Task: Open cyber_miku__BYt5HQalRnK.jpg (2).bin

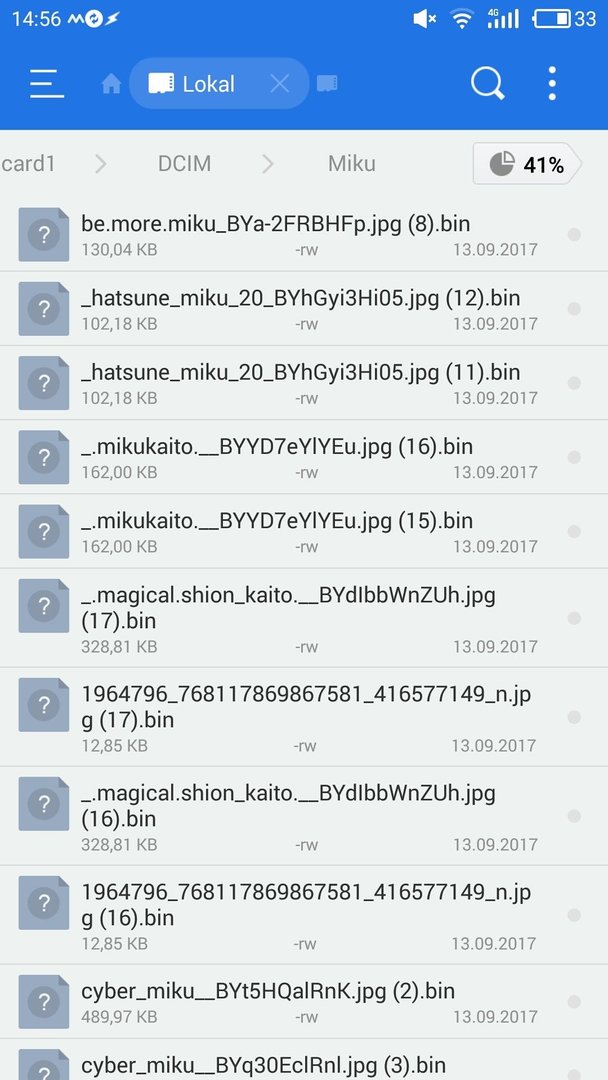Action: [x=304, y=1002]
